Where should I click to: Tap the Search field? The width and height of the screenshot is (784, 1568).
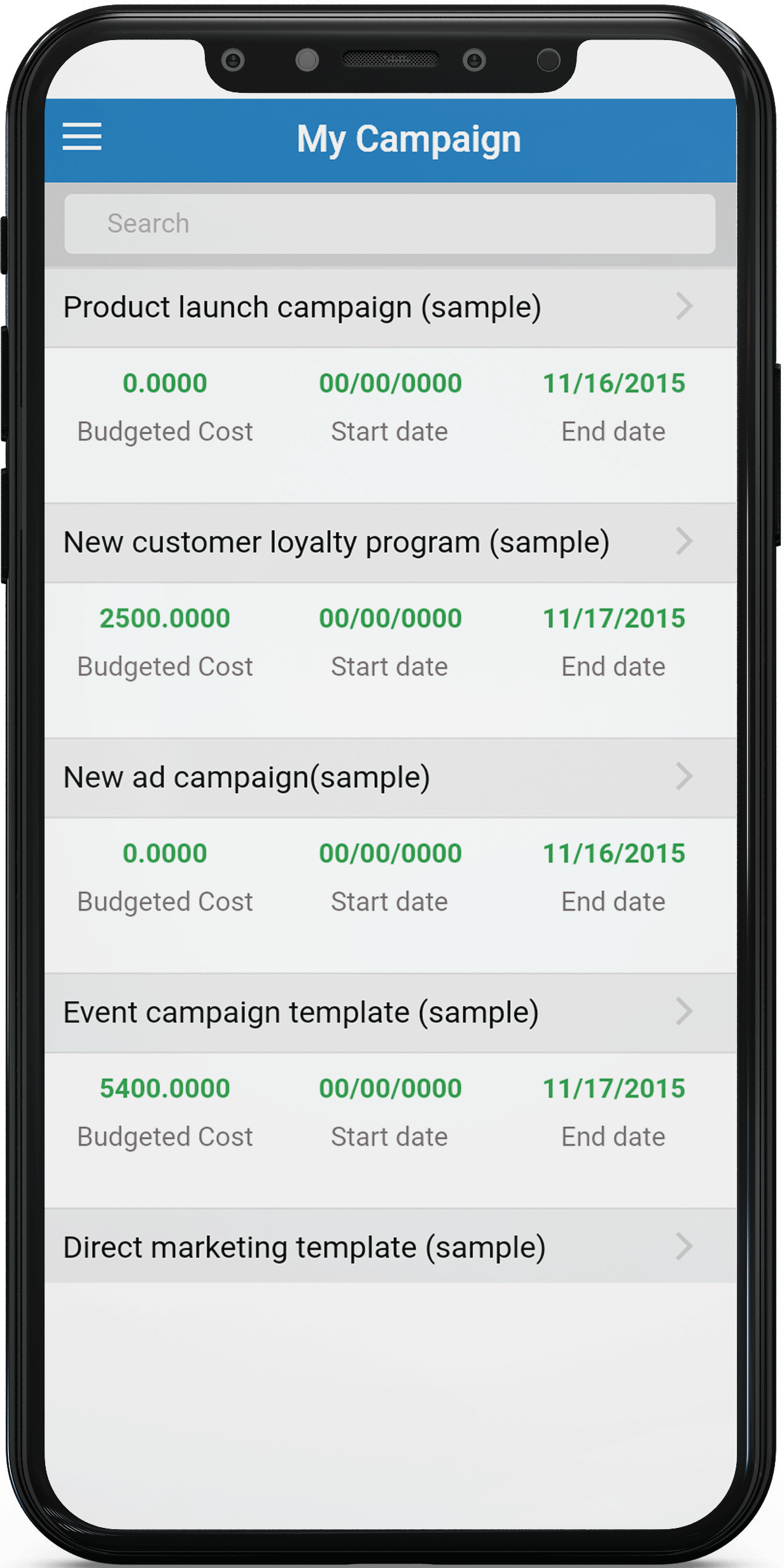coord(389,224)
